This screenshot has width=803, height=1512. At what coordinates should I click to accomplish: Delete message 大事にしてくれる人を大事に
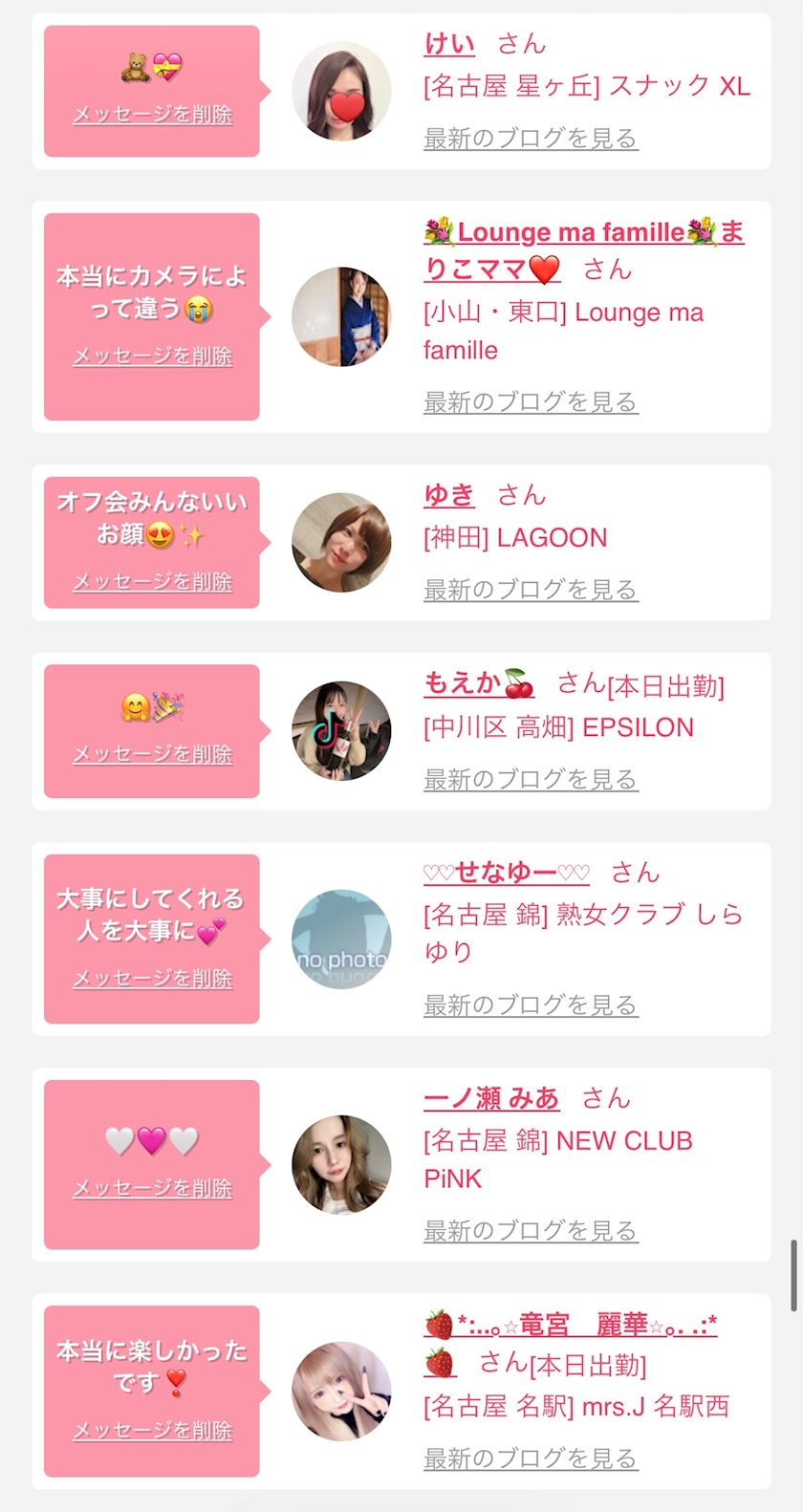pos(153,979)
